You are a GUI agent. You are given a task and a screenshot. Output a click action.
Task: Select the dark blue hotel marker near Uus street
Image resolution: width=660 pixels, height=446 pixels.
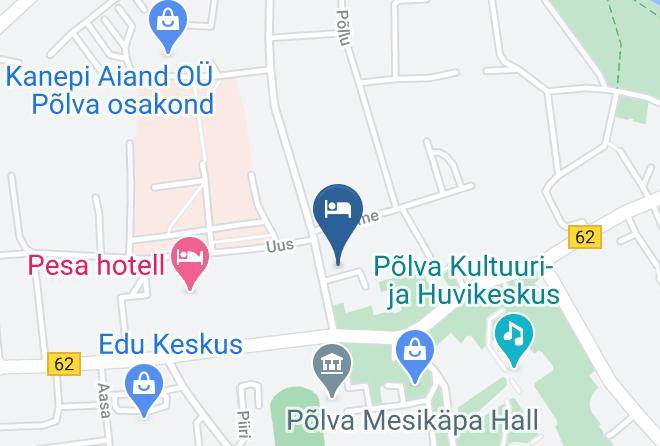tap(338, 224)
